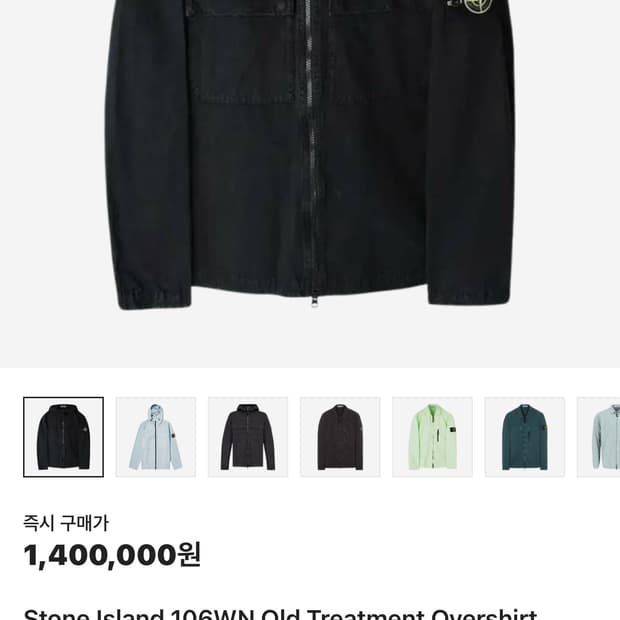Select the black hooded jacket thumbnail with border
This screenshot has width=620, height=620.
tap(63, 437)
